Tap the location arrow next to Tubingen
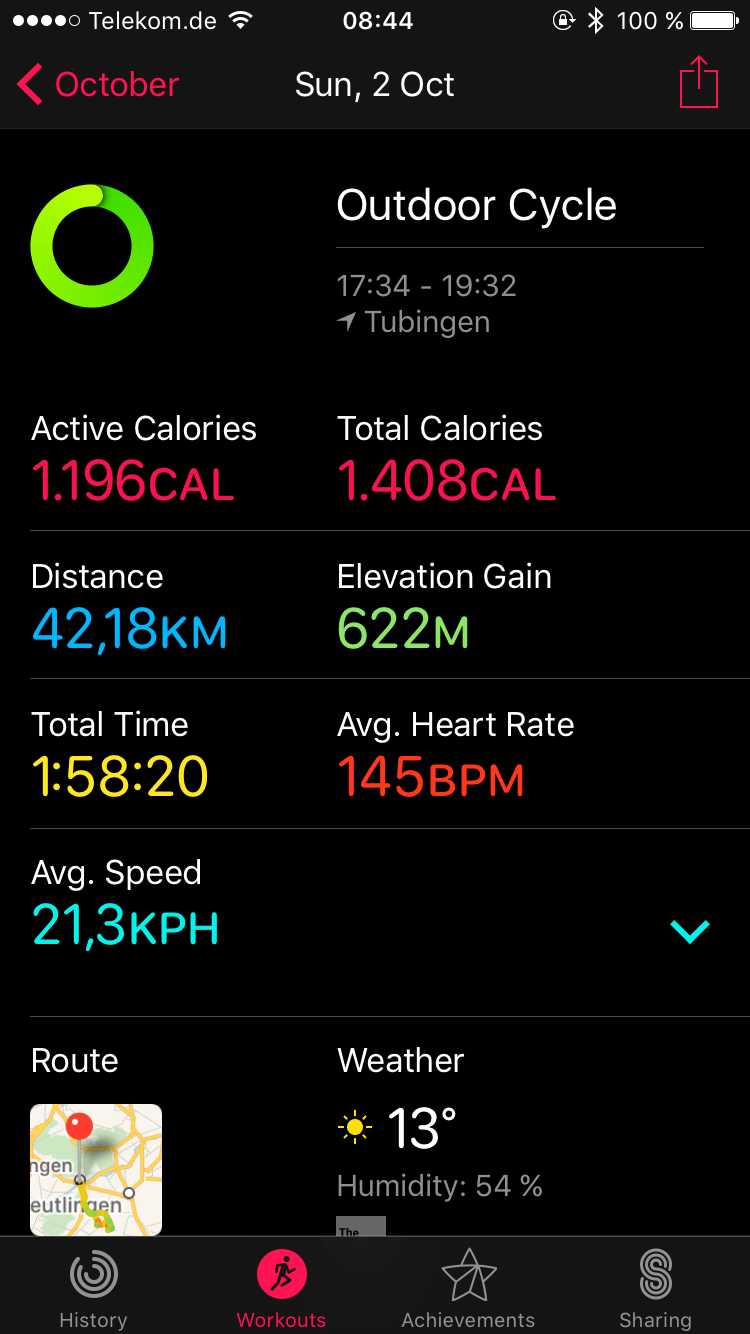The height and width of the screenshot is (1334, 750). [347, 322]
